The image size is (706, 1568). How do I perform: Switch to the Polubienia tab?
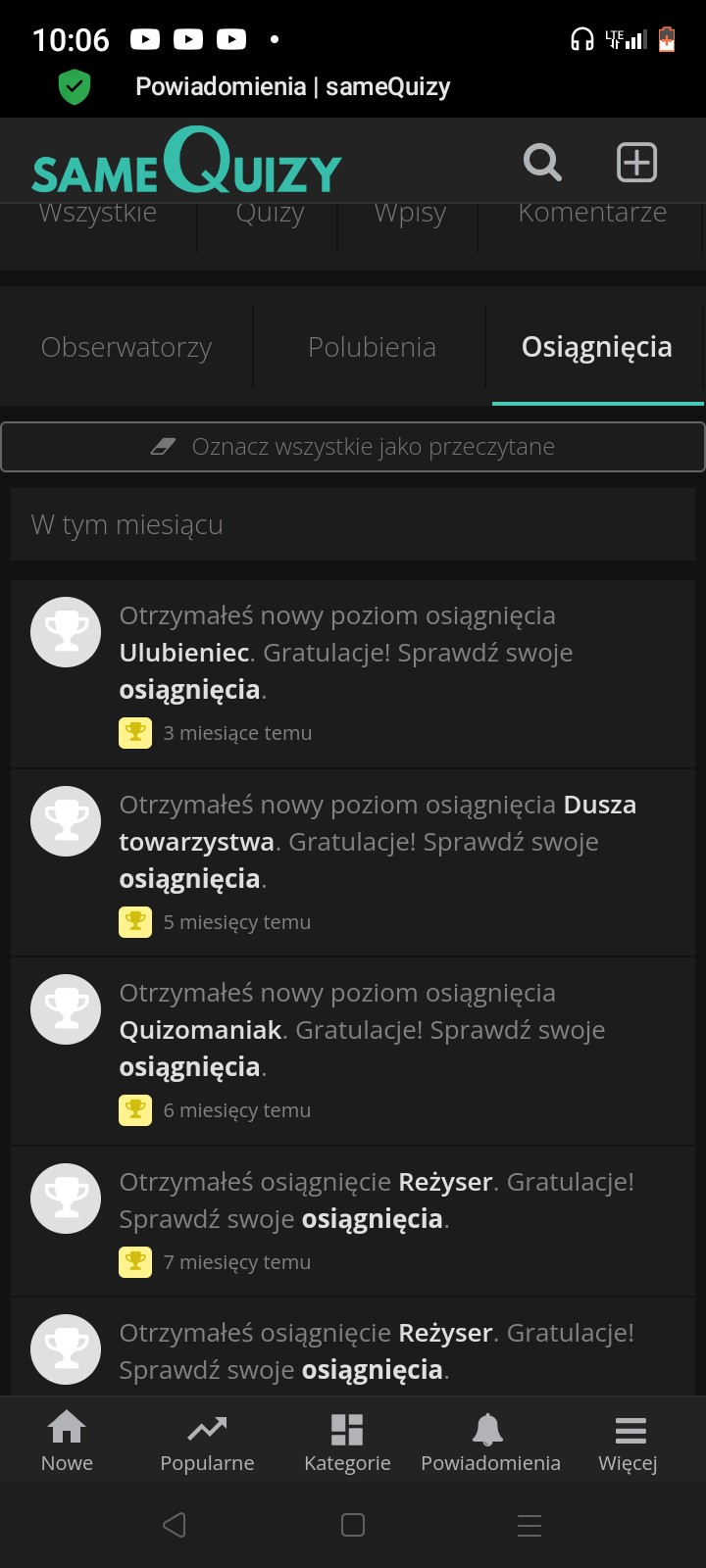coord(372,347)
